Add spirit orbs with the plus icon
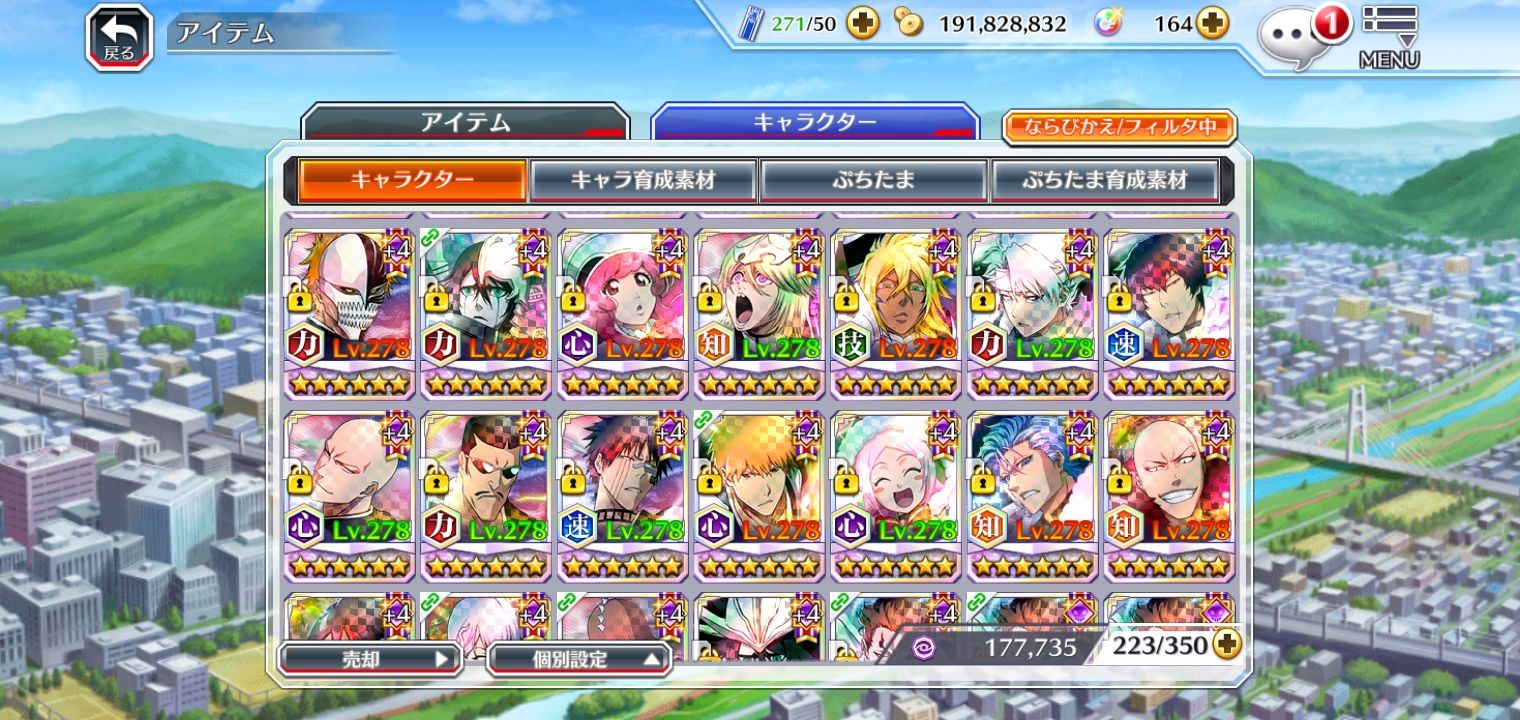Screen dimensions: 1520x720 pos(1212,24)
